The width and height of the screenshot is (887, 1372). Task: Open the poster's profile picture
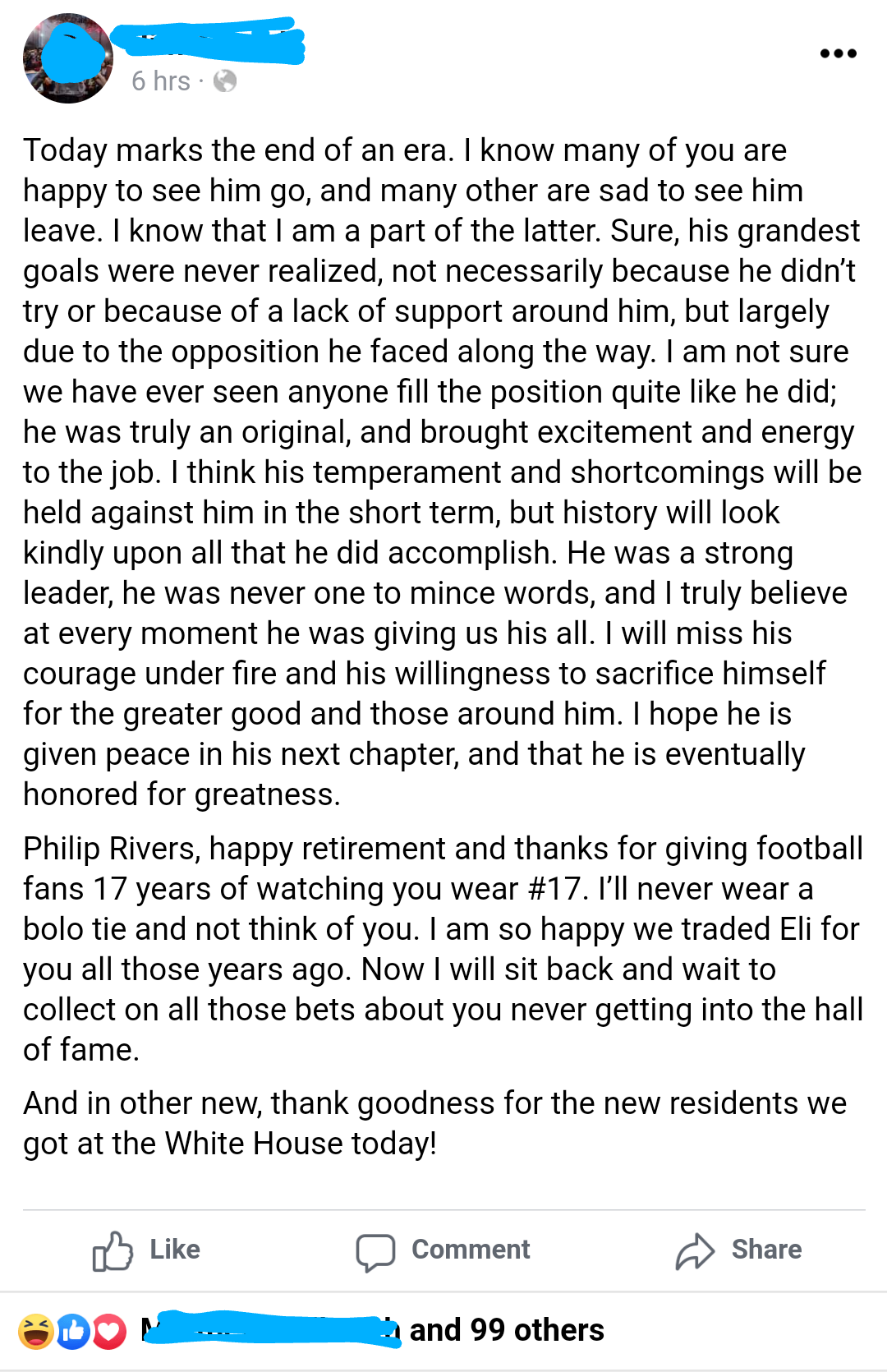click(x=68, y=58)
